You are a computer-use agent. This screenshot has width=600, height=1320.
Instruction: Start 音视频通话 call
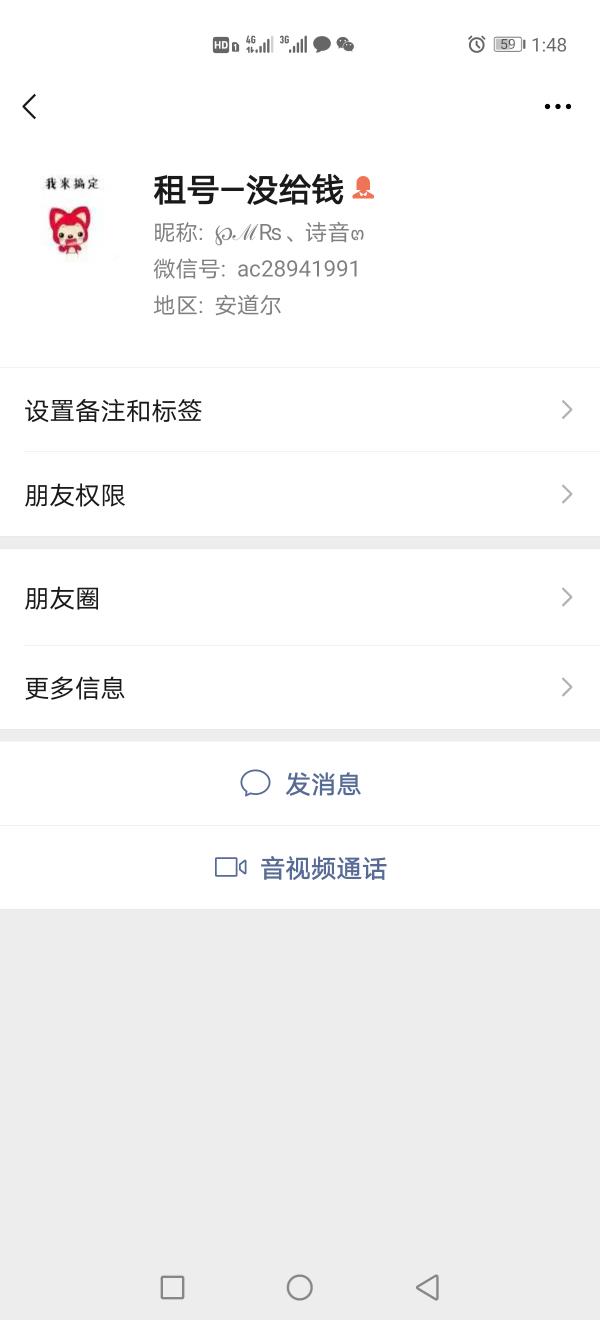coord(300,868)
